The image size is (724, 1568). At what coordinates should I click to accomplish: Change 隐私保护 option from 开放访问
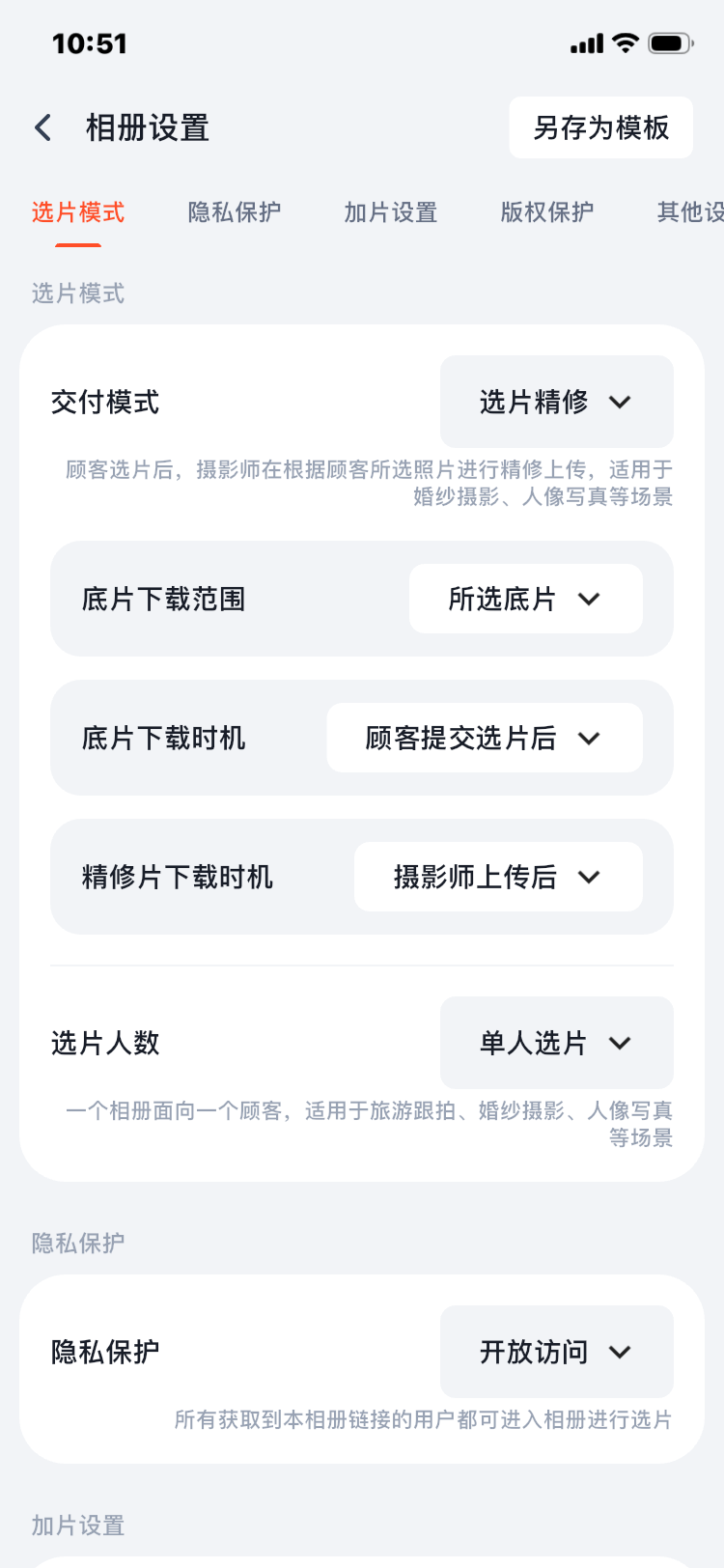[x=556, y=1352]
